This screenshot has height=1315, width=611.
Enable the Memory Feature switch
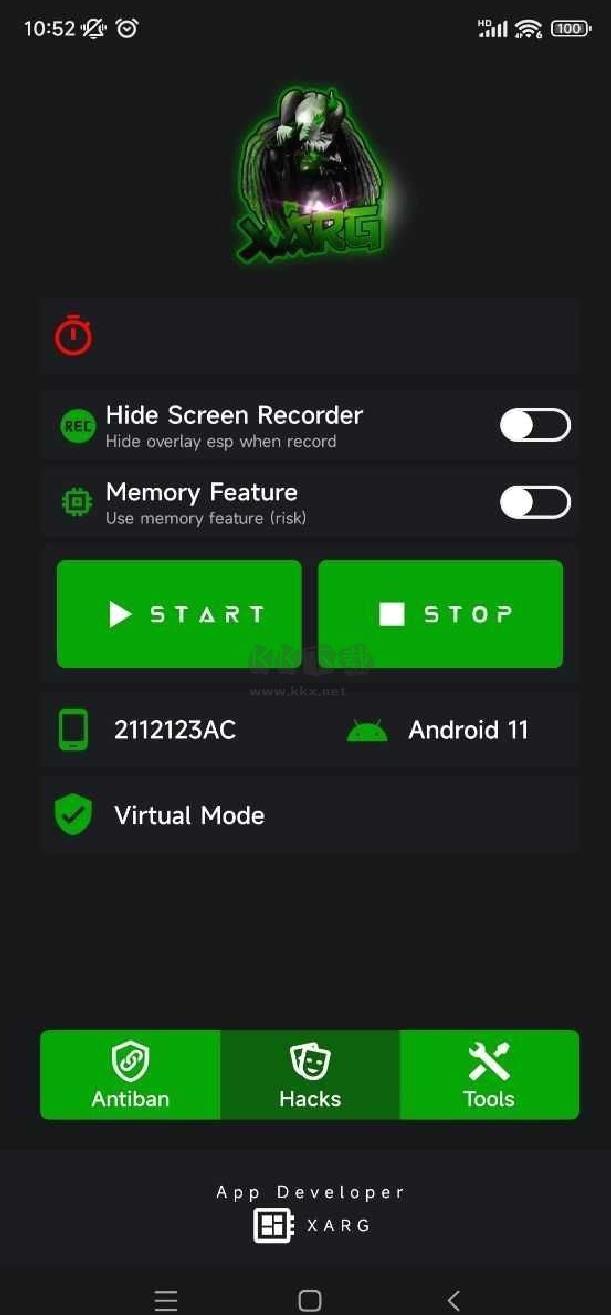tap(535, 502)
